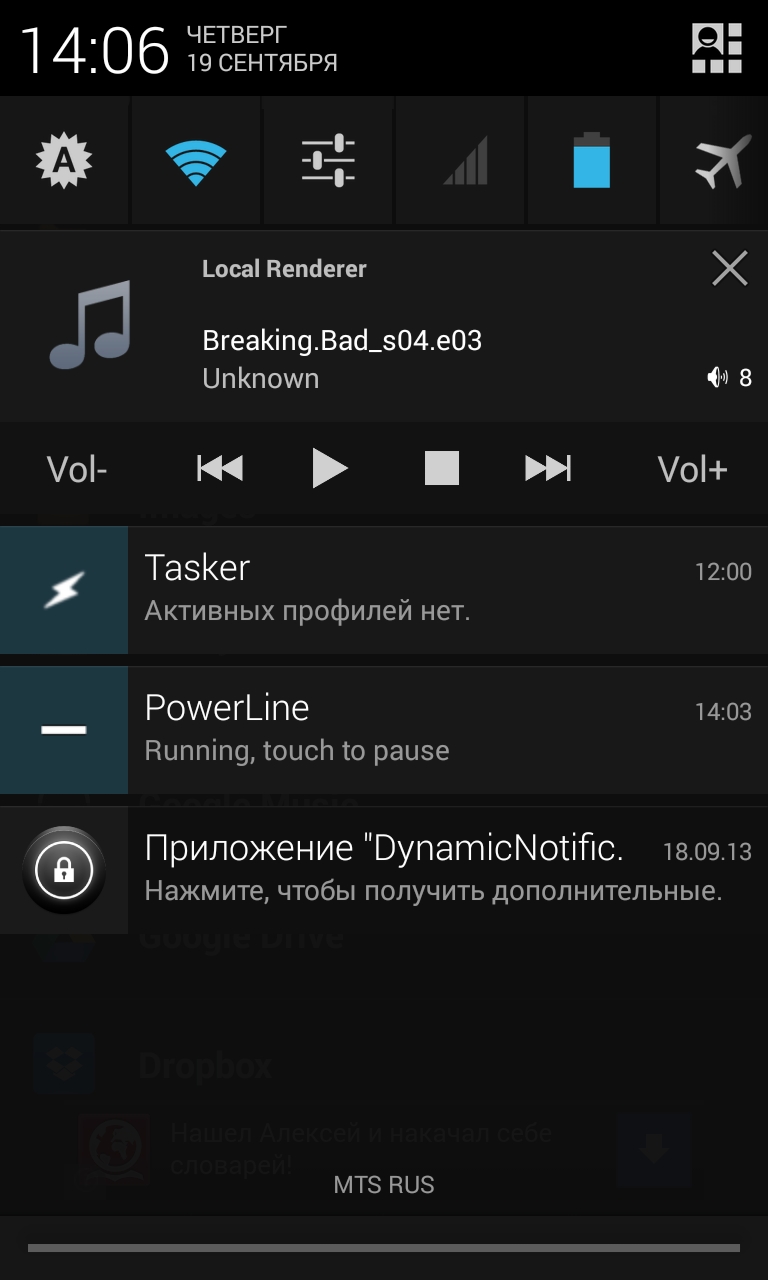Toggle auto-brightness in quick settings

(64, 160)
